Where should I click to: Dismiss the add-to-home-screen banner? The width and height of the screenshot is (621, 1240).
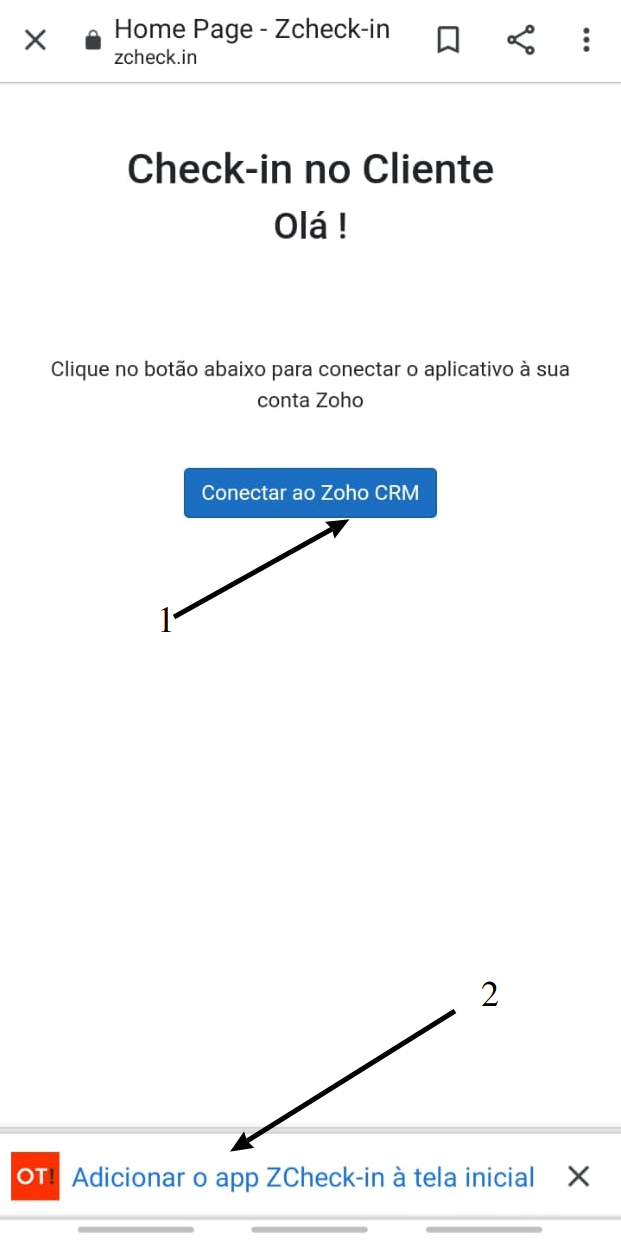point(578,1177)
